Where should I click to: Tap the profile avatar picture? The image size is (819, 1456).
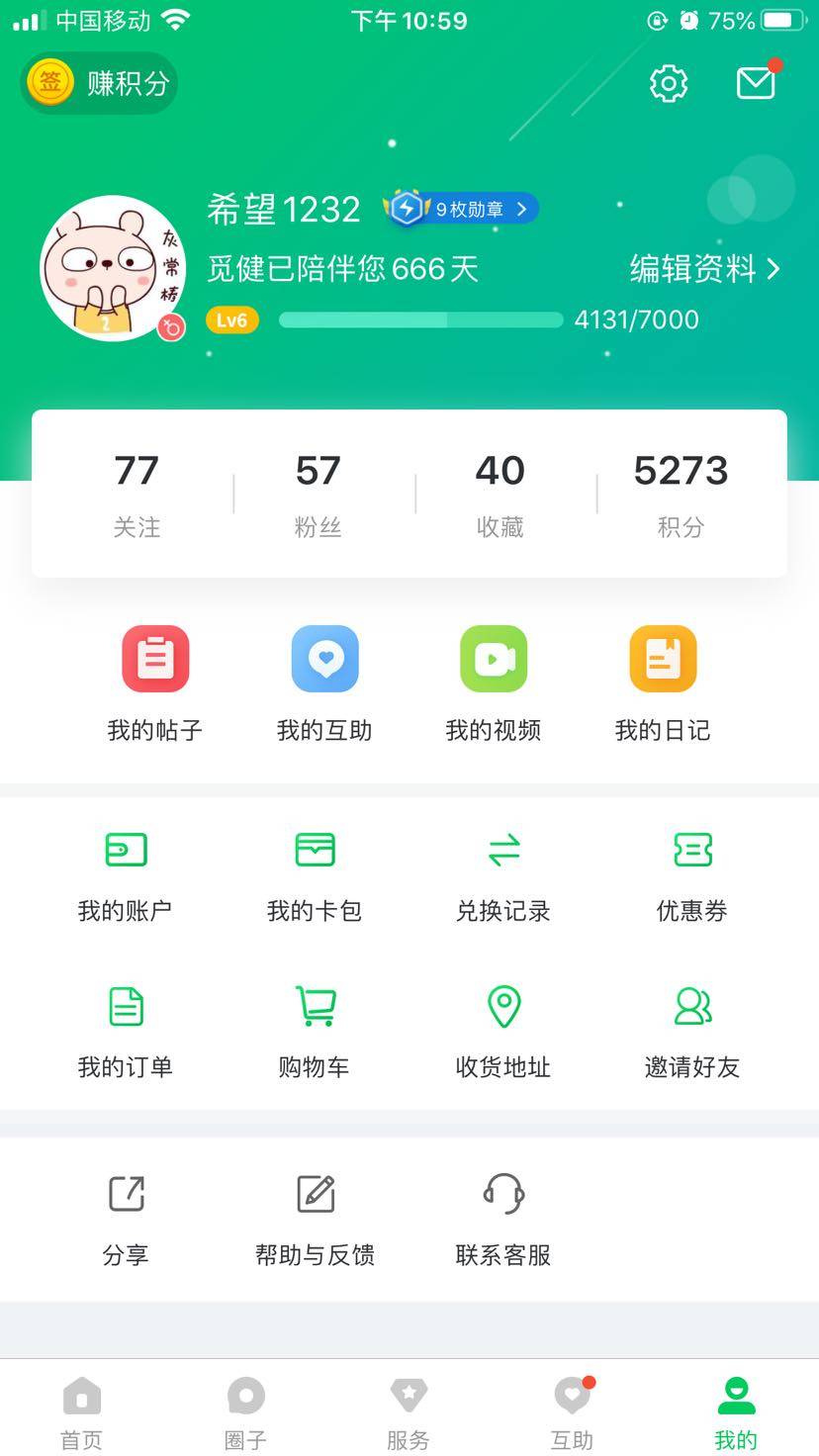click(113, 268)
